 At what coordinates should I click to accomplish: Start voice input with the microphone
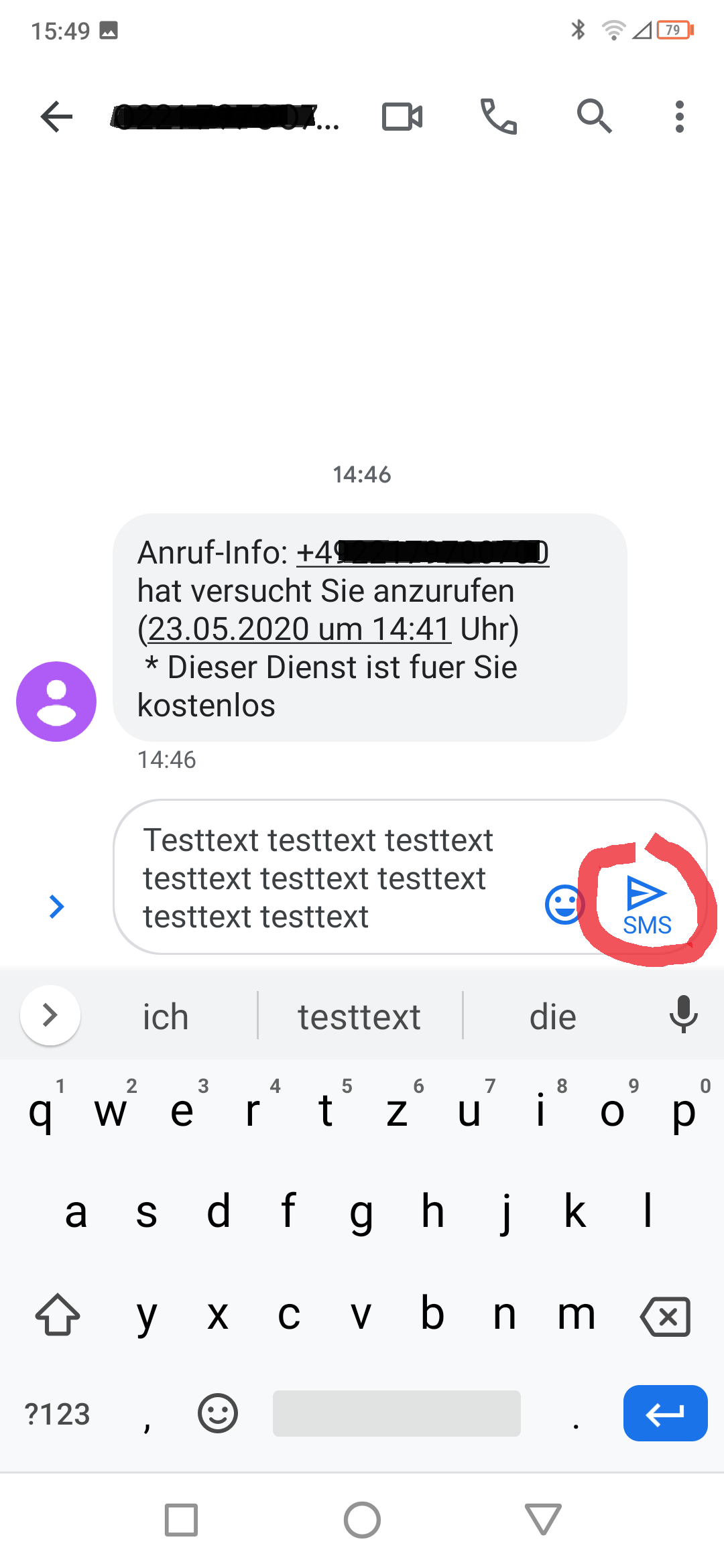pos(683,1015)
